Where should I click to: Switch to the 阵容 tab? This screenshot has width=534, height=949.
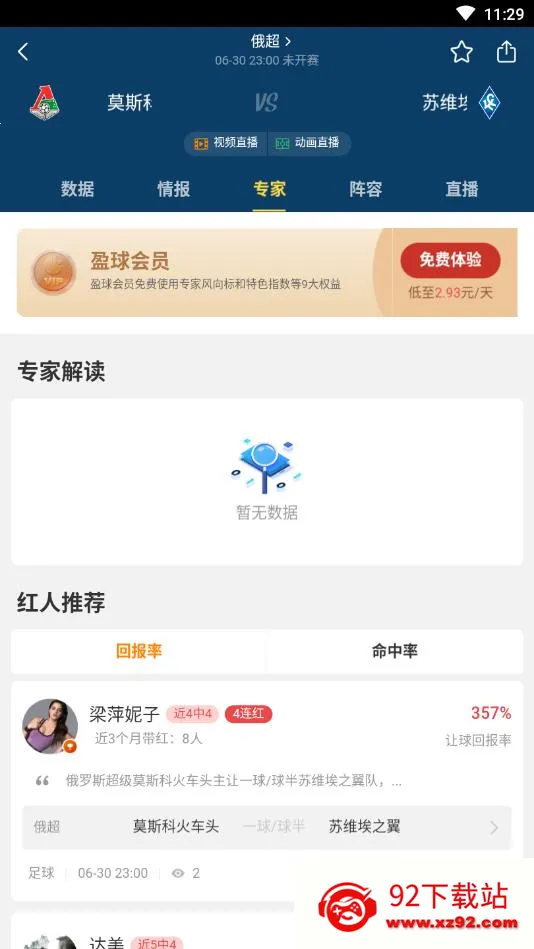(366, 189)
